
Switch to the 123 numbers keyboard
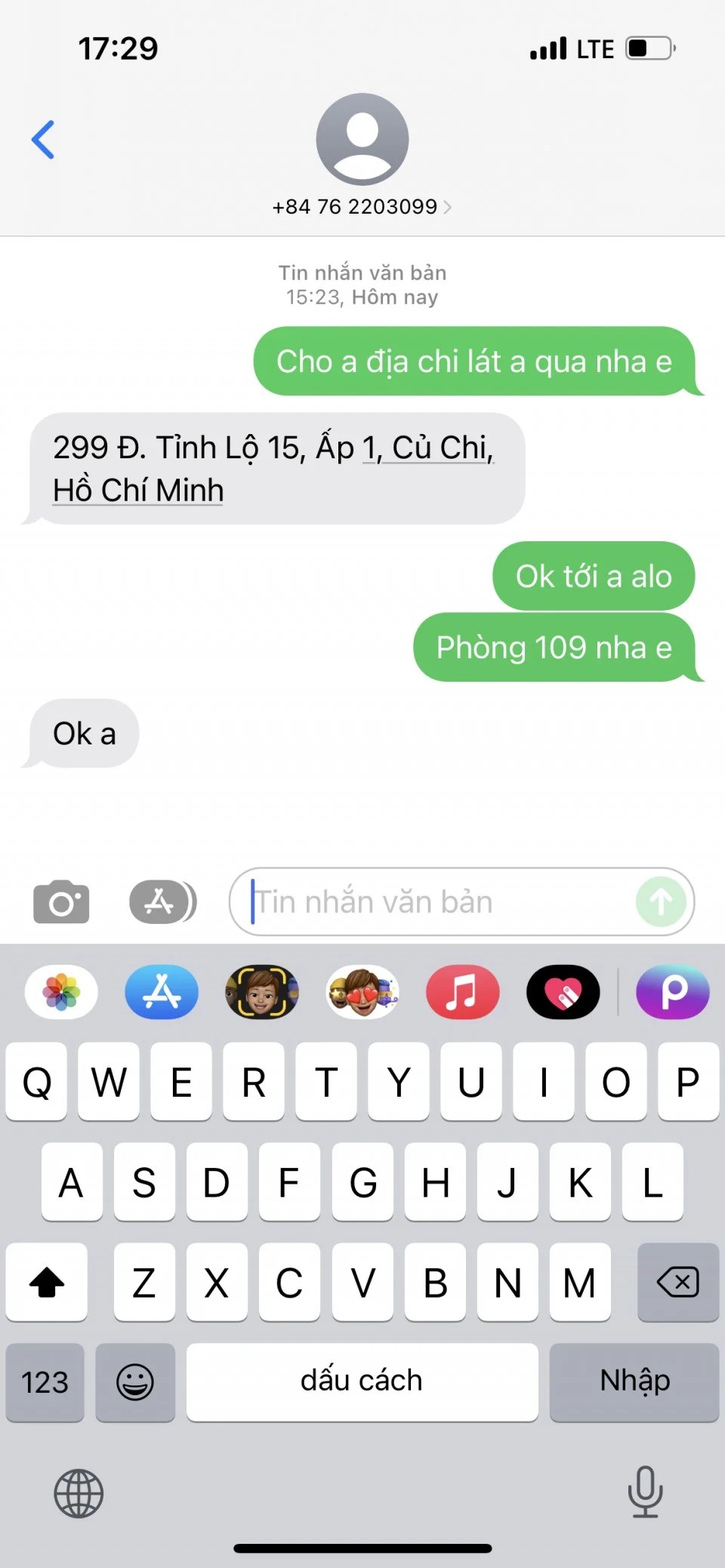(45, 1382)
